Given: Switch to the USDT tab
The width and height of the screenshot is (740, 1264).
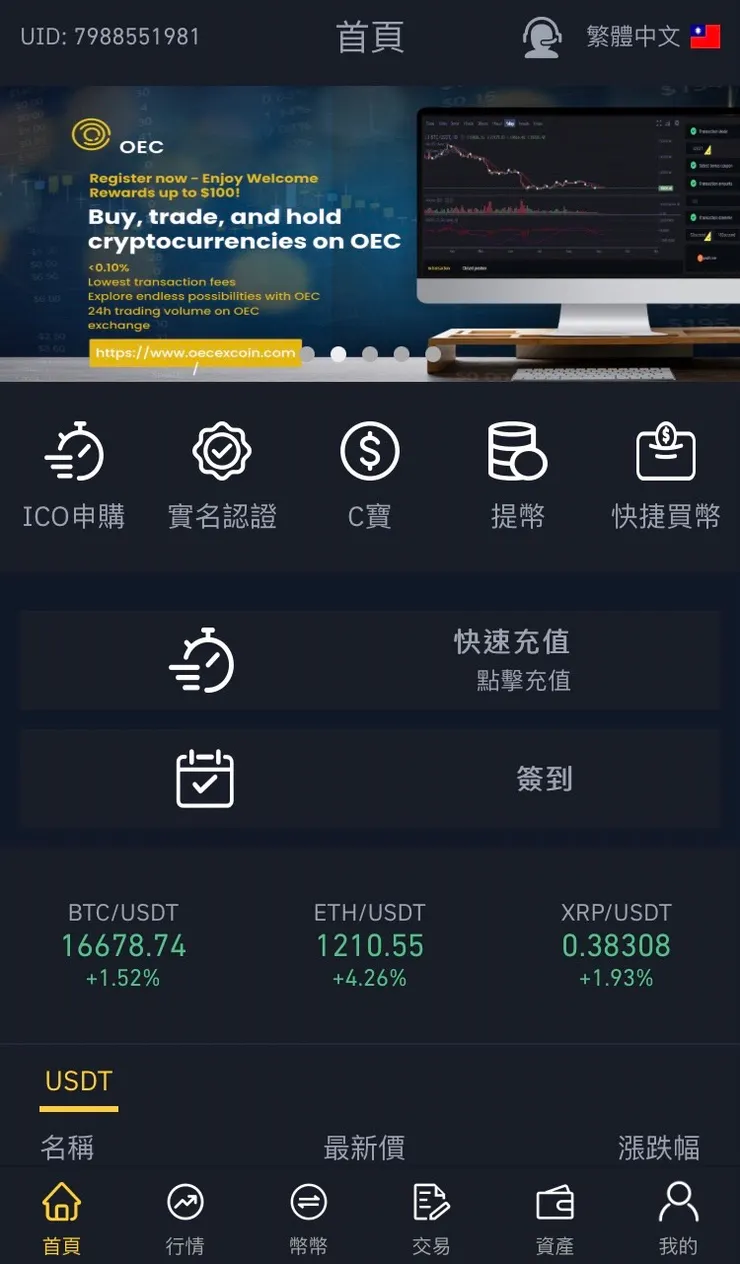Looking at the screenshot, I should 78,1081.
